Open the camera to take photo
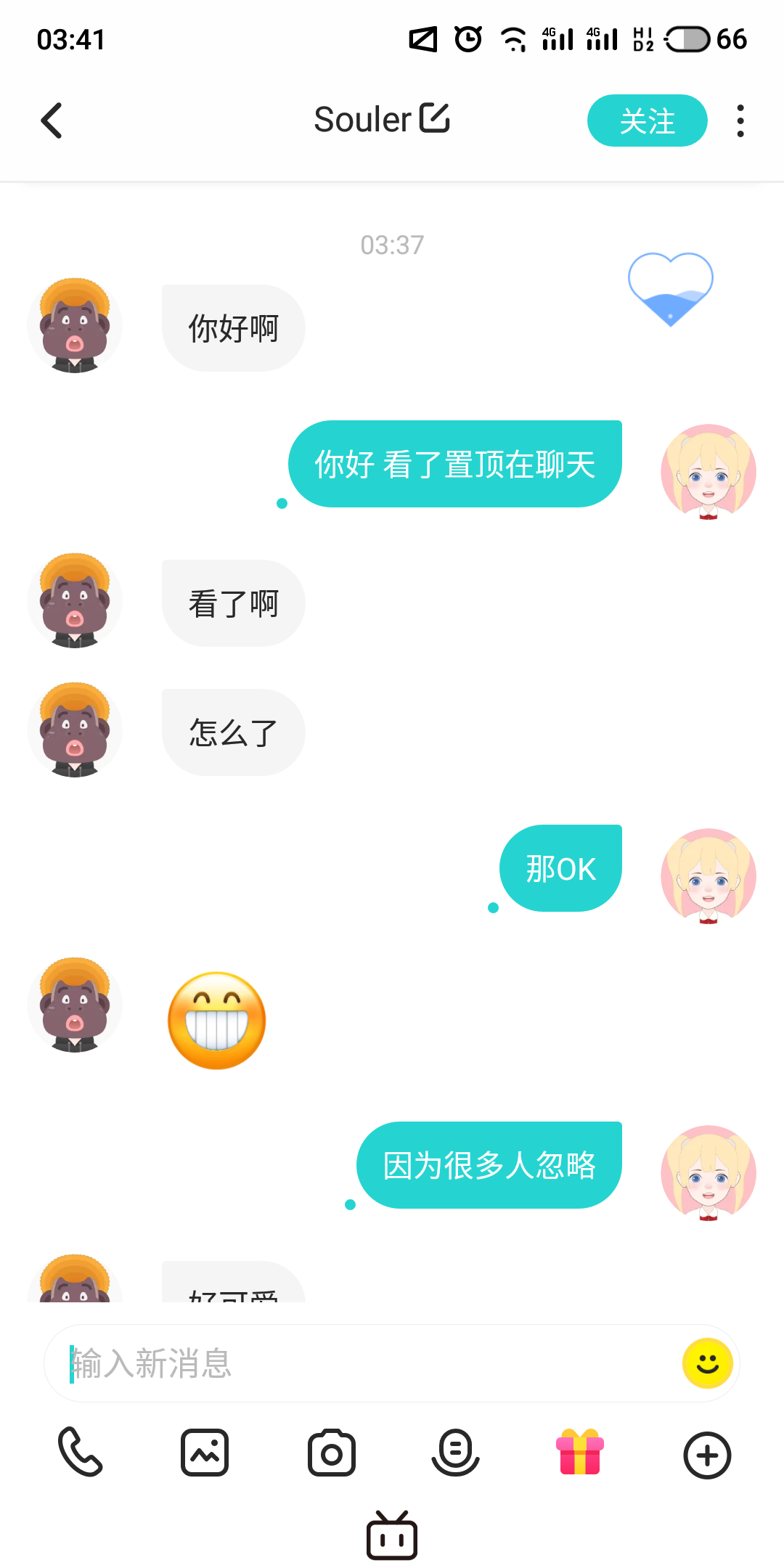The height and width of the screenshot is (1568, 784). 331,1453
